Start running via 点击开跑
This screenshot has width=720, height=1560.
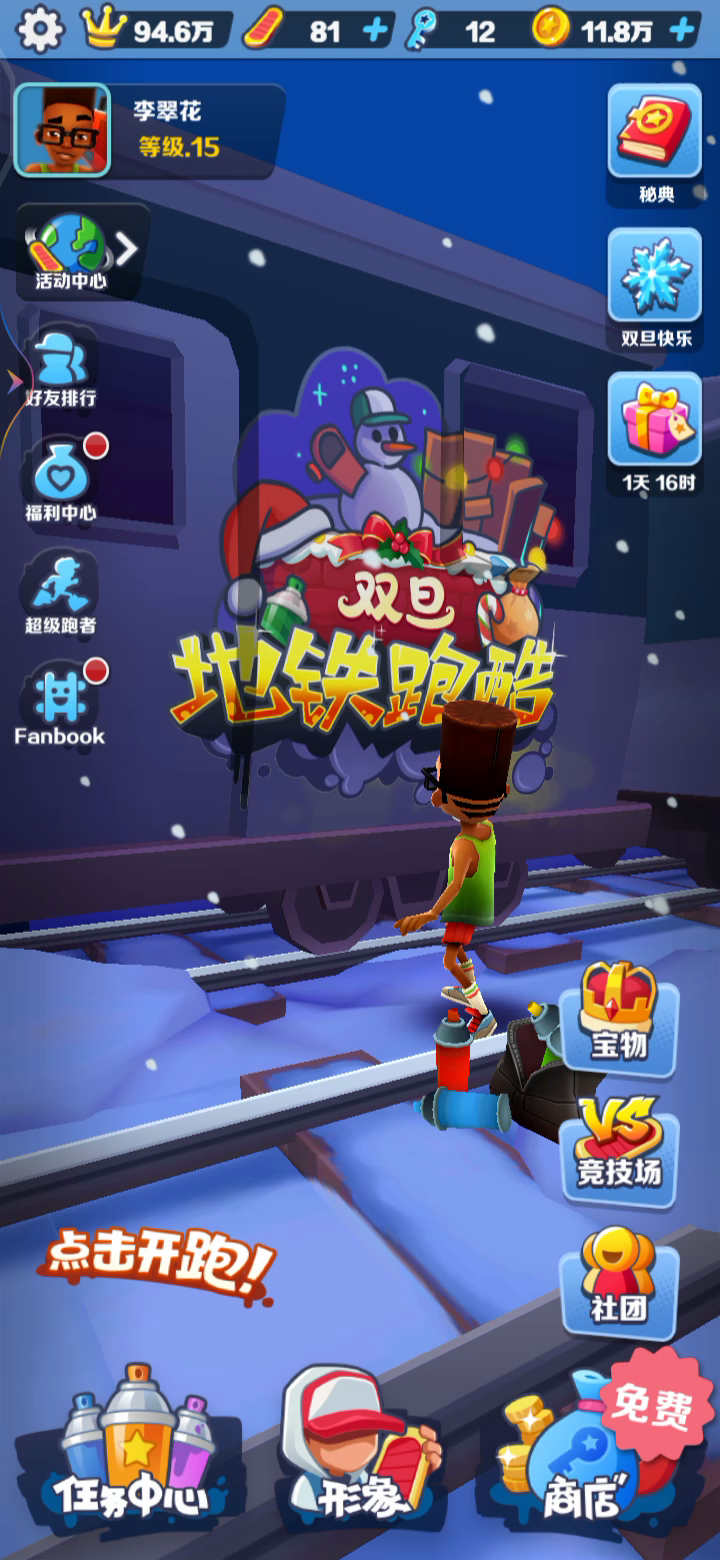[158, 1262]
